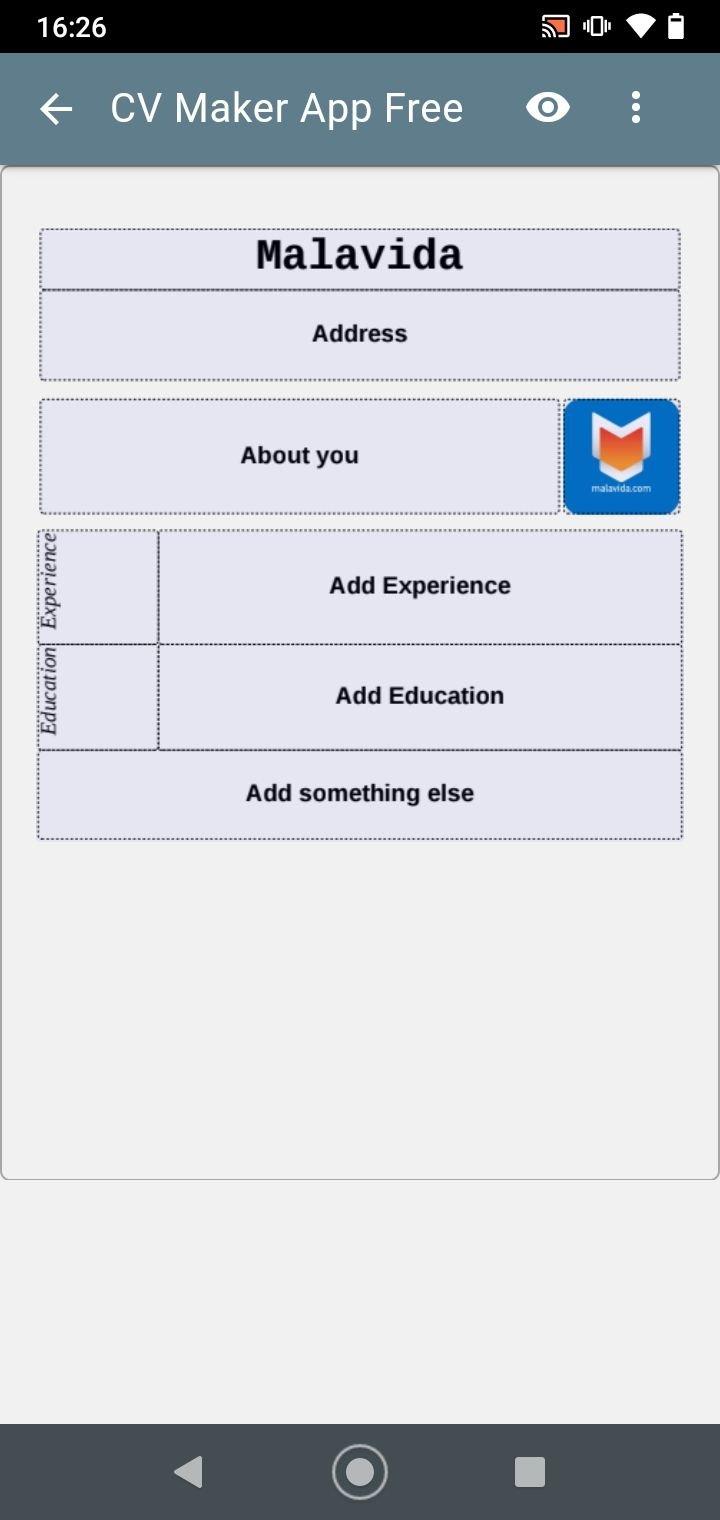The image size is (720, 1520).
Task: Change the Malavida profile photo
Action: tap(622, 457)
